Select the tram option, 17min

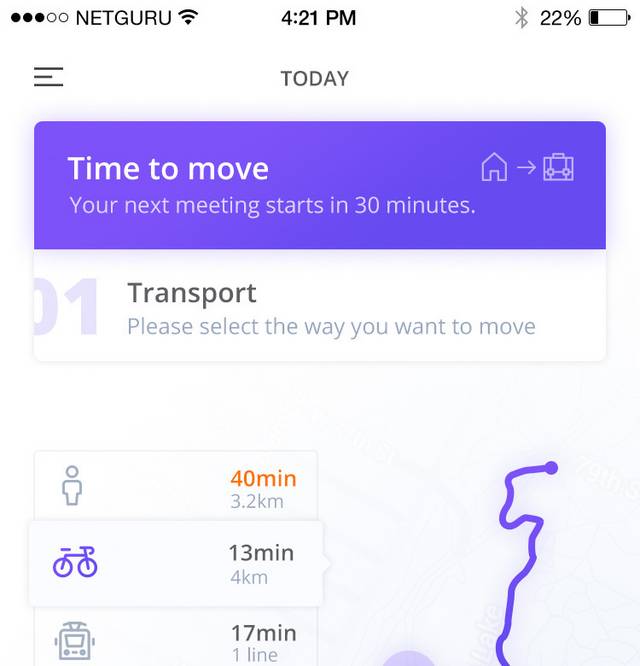pyautogui.click(x=175, y=638)
